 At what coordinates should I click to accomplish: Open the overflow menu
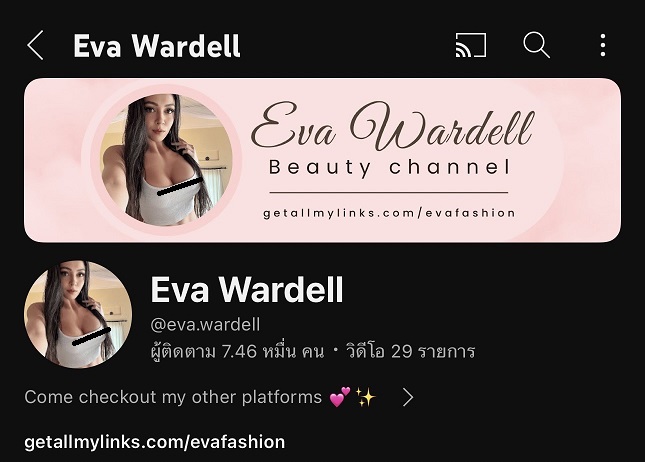pyautogui.click(x=602, y=46)
